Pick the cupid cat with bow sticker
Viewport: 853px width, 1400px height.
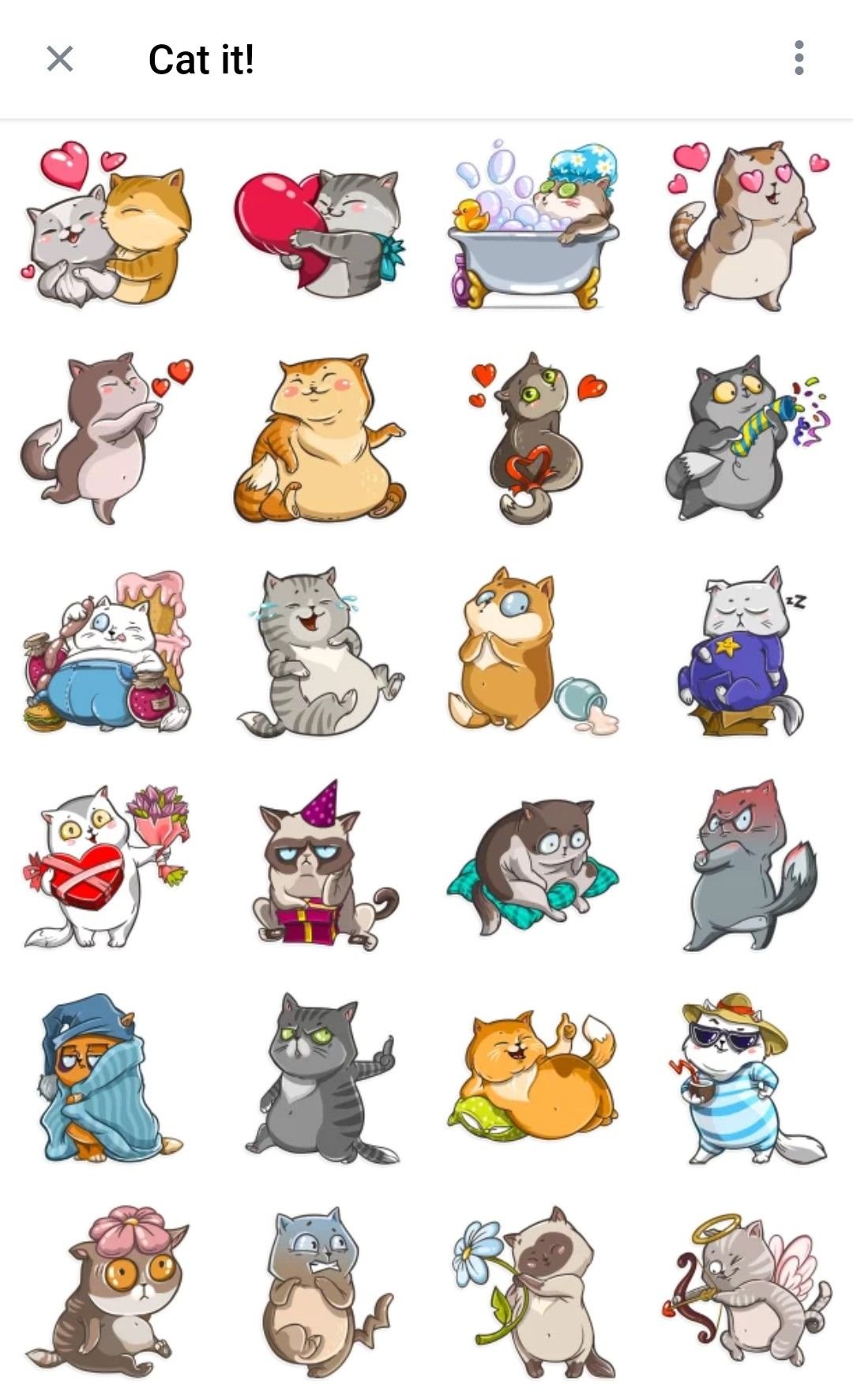pyautogui.click(x=746, y=1292)
